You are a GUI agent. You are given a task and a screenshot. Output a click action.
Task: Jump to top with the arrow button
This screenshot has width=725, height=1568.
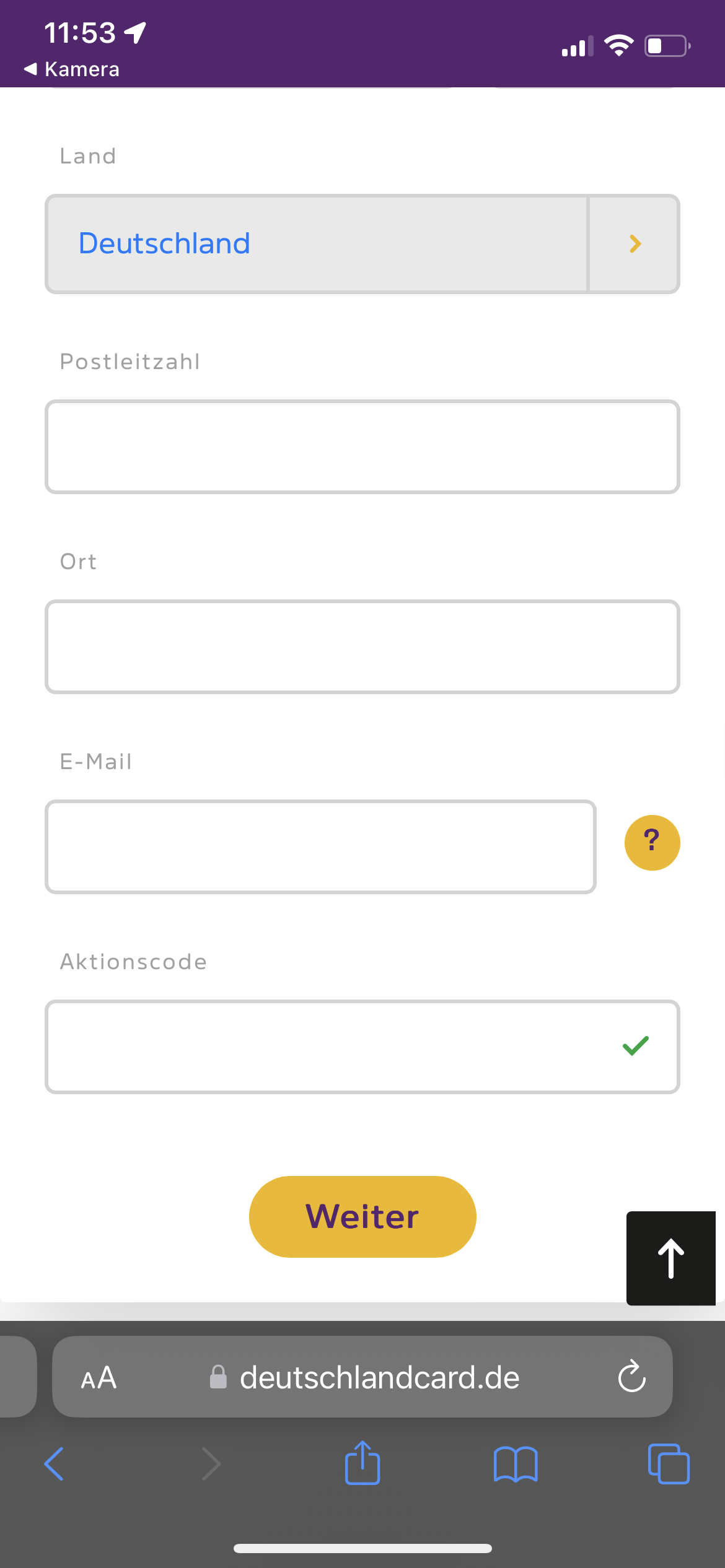[x=671, y=1258]
